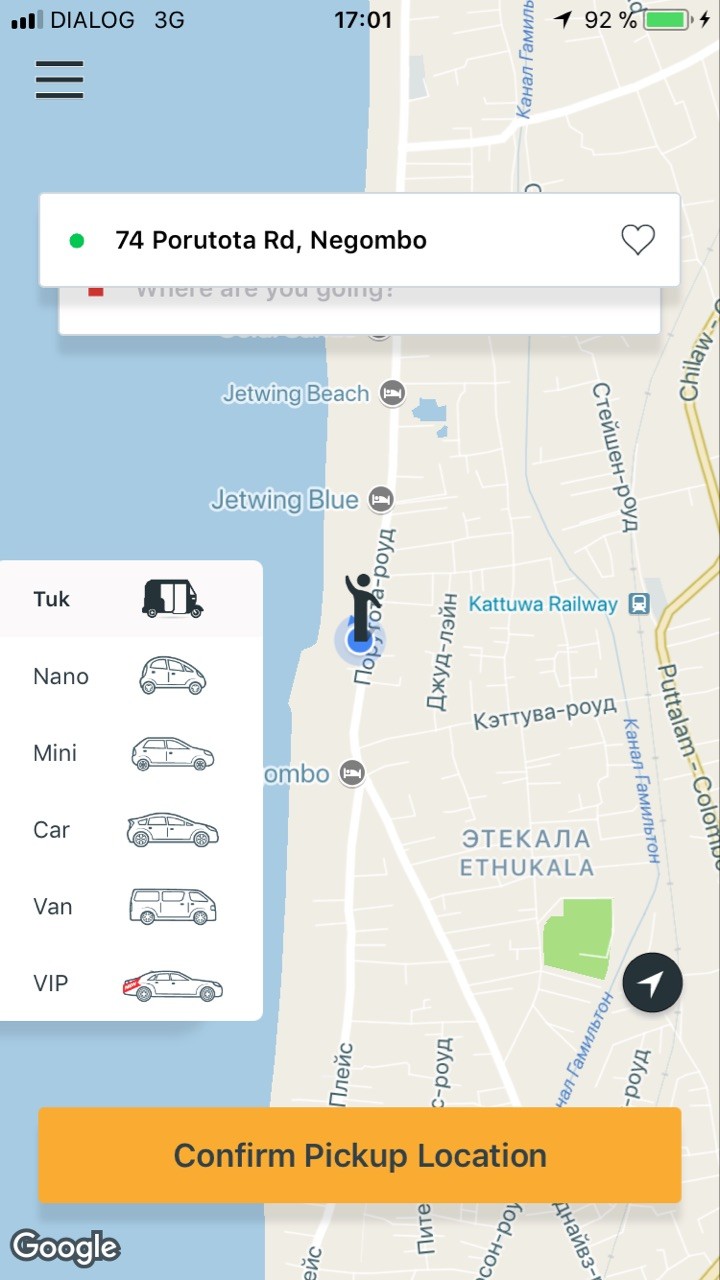Image resolution: width=720 pixels, height=1280 pixels.
Task: Recenter map on my location
Action: click(x=652, y=983)
